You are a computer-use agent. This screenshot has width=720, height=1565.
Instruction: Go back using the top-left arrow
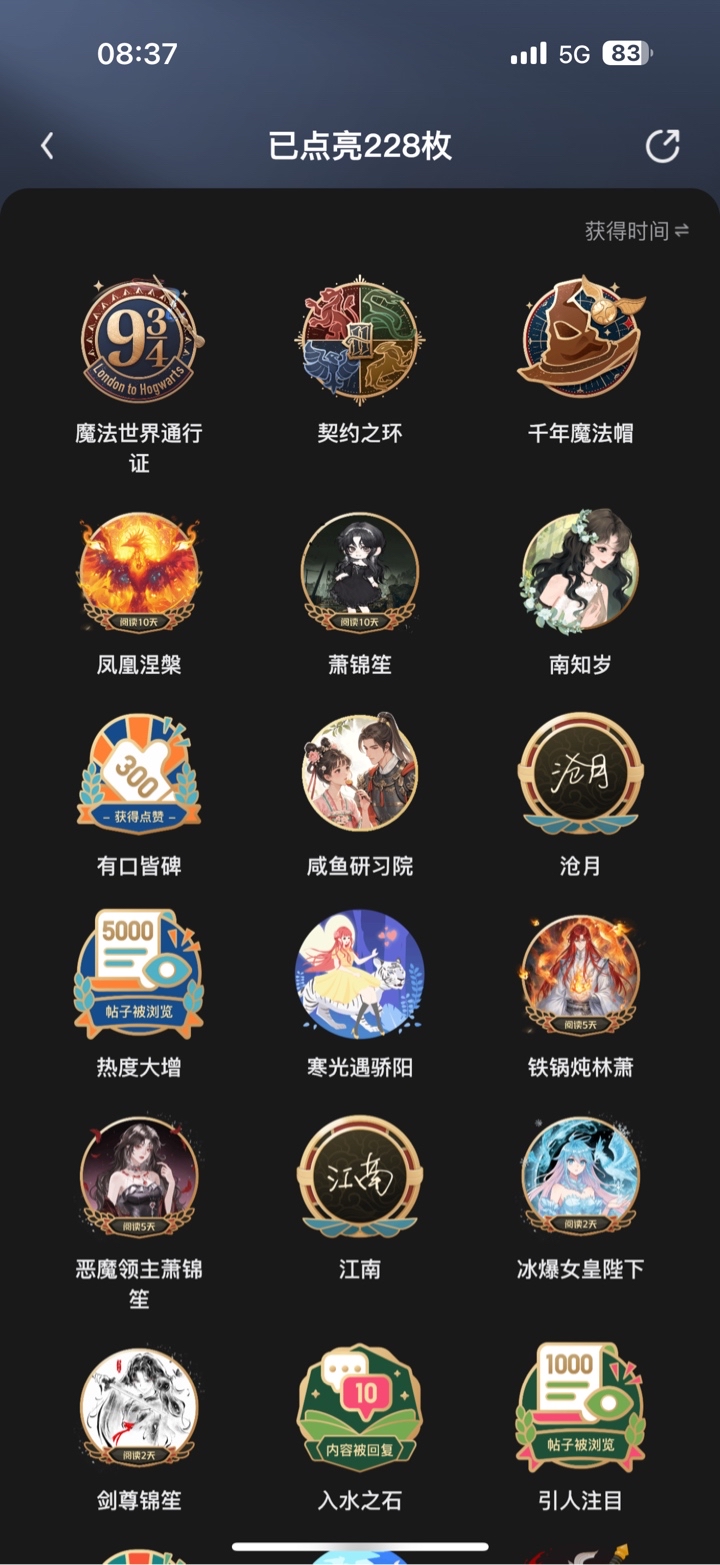(x=47, y=146)
